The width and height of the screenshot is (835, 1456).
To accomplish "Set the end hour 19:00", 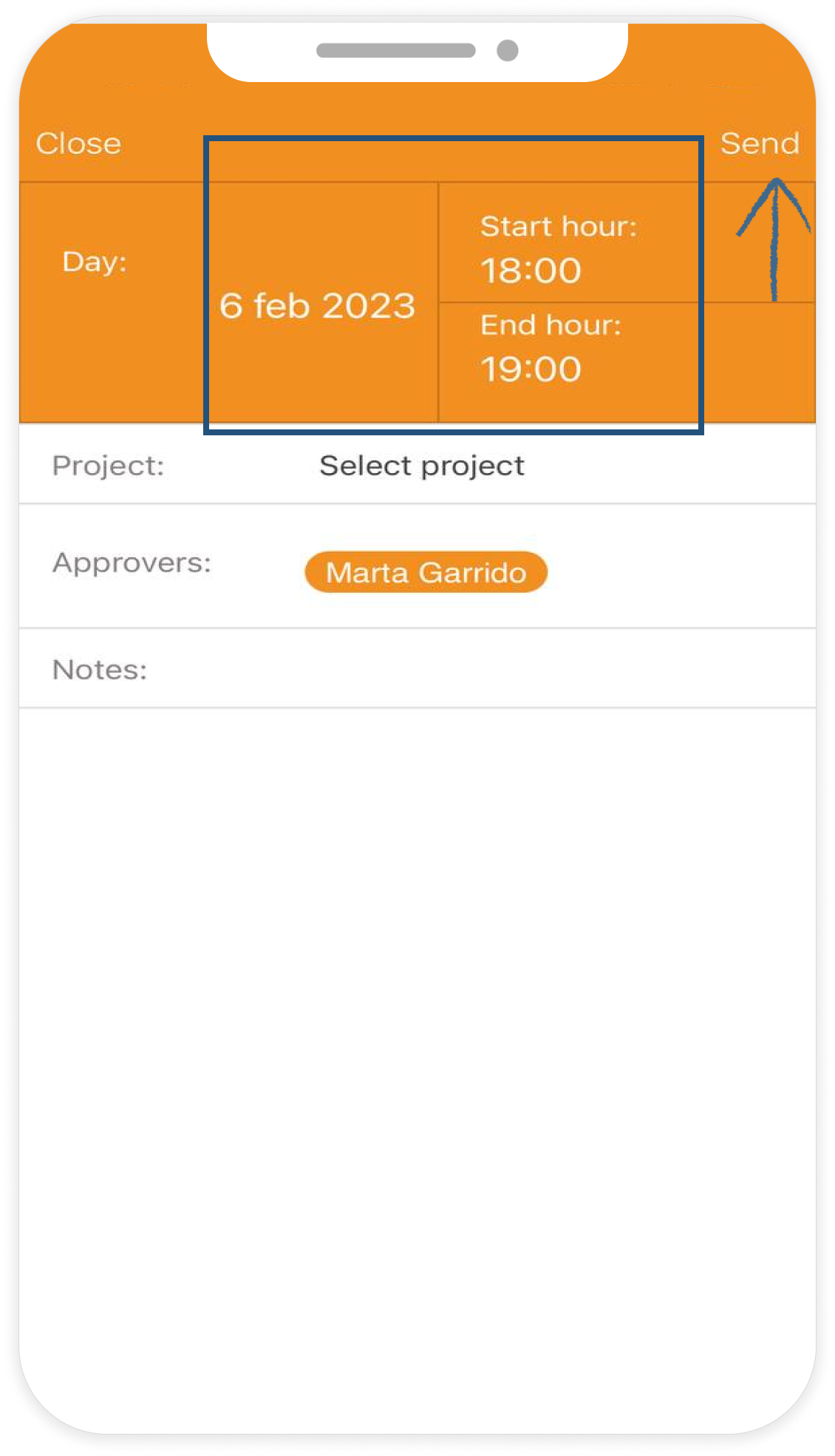I will point(531,368).
